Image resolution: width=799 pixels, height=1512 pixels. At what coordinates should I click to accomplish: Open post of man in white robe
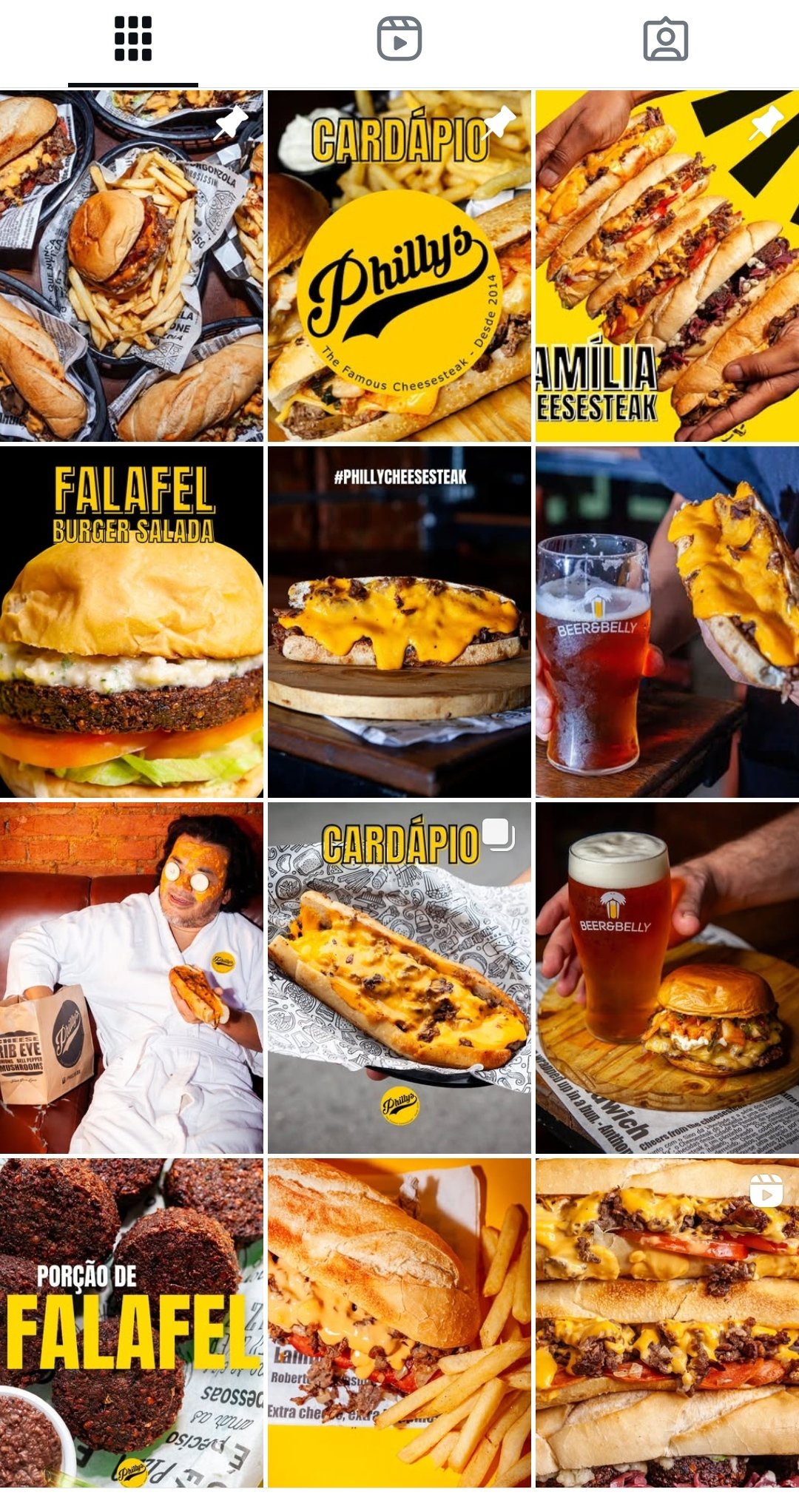(132, 978)
